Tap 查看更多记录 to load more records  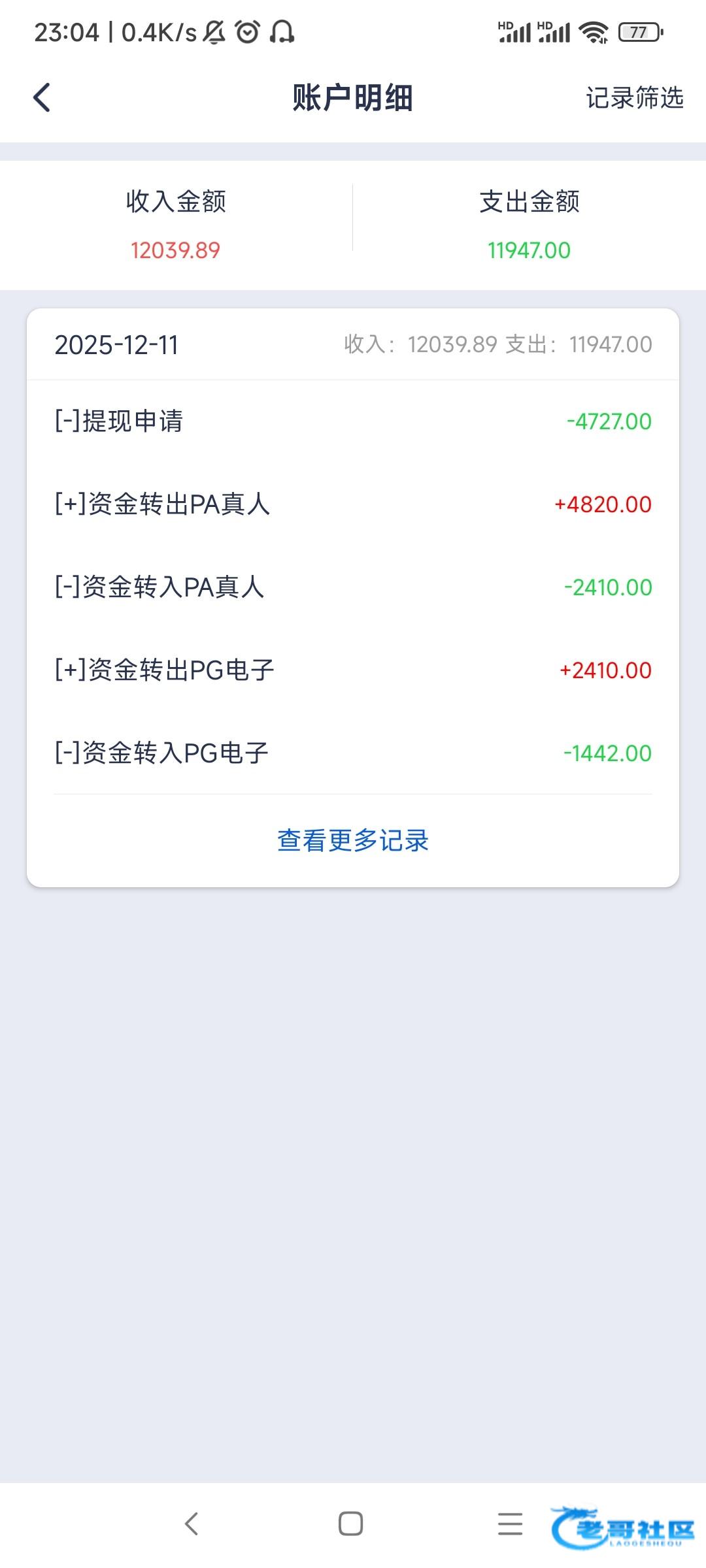pos(353,841)
